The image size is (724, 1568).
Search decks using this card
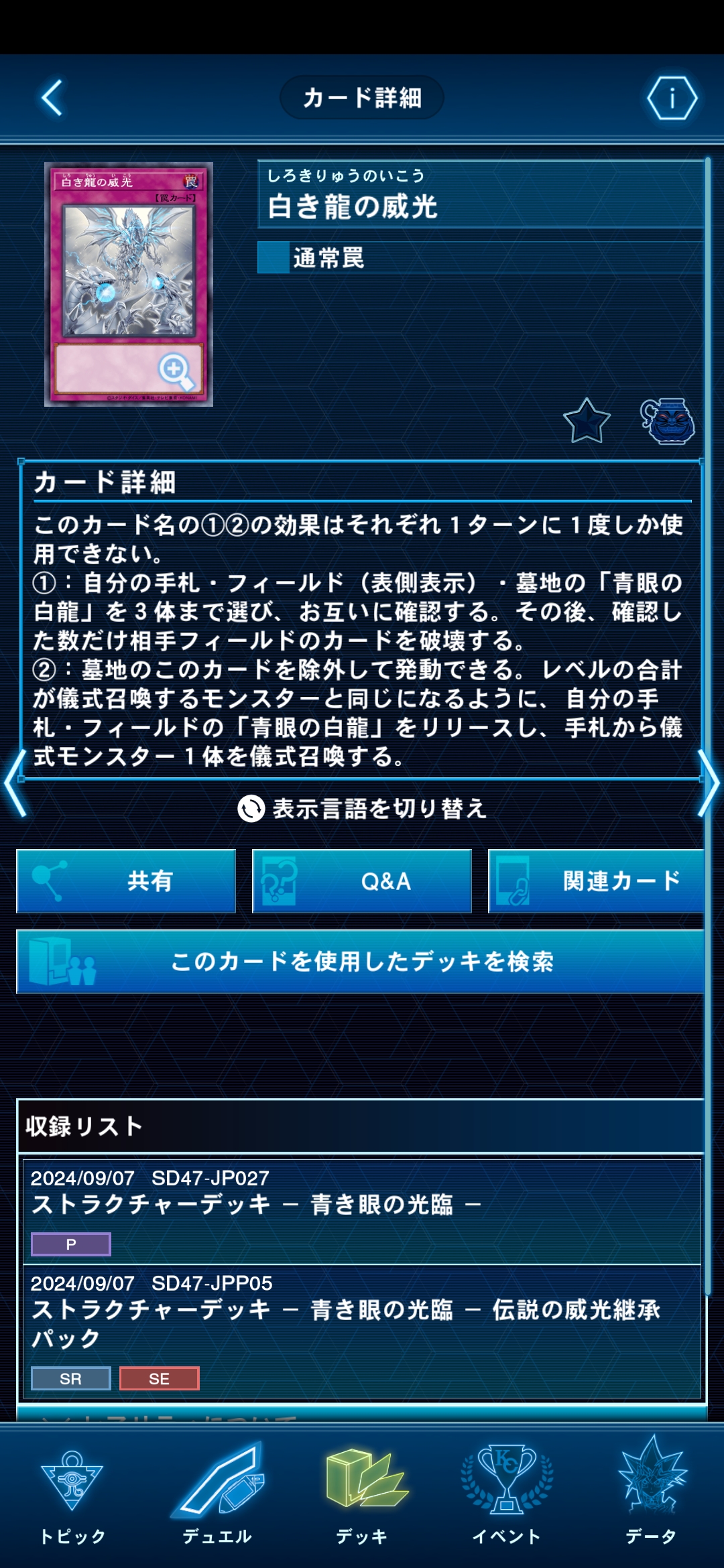pyautogui.click(x=361, y=962)
